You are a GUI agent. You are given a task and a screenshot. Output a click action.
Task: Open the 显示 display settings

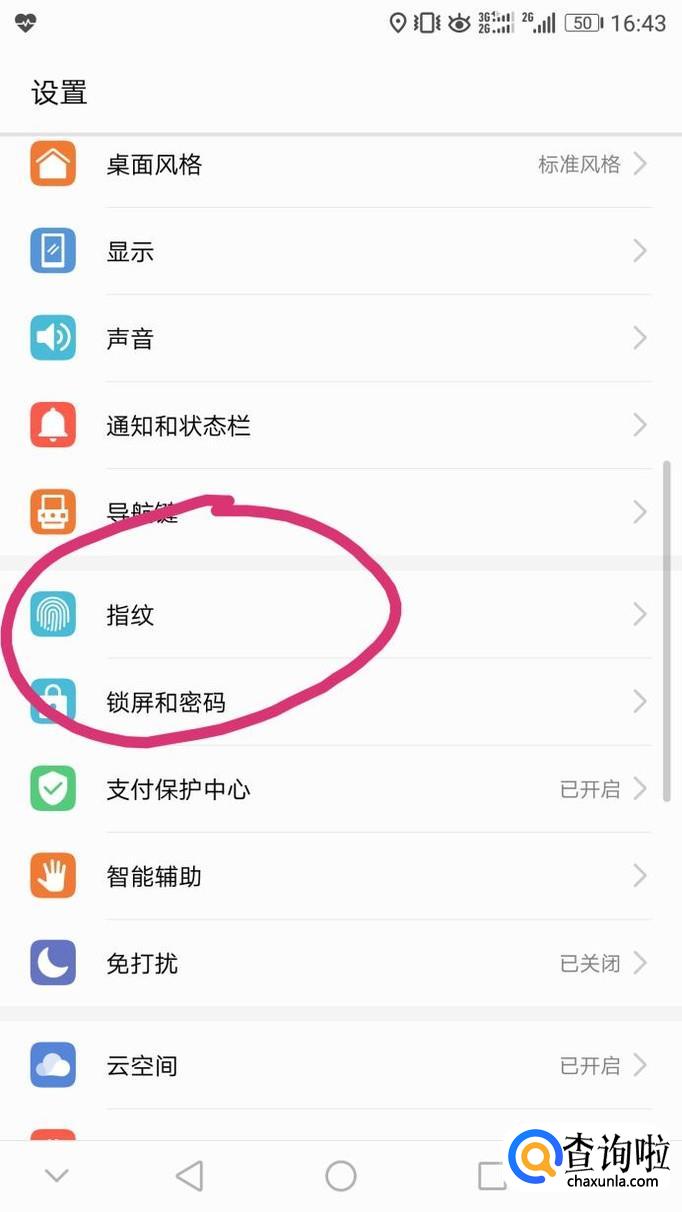341,251
